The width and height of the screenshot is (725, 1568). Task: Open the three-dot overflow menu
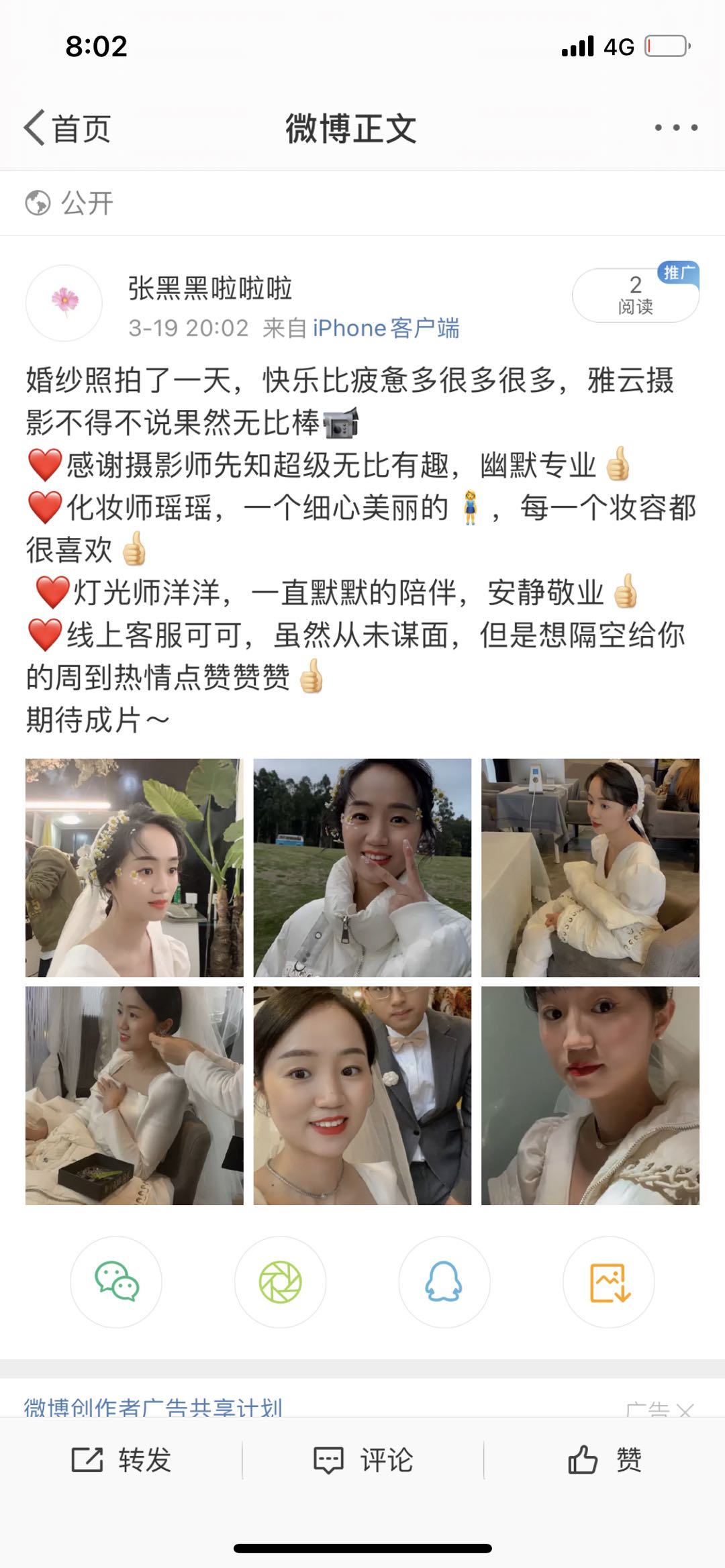pyautogui.click(x=675, y=127)
